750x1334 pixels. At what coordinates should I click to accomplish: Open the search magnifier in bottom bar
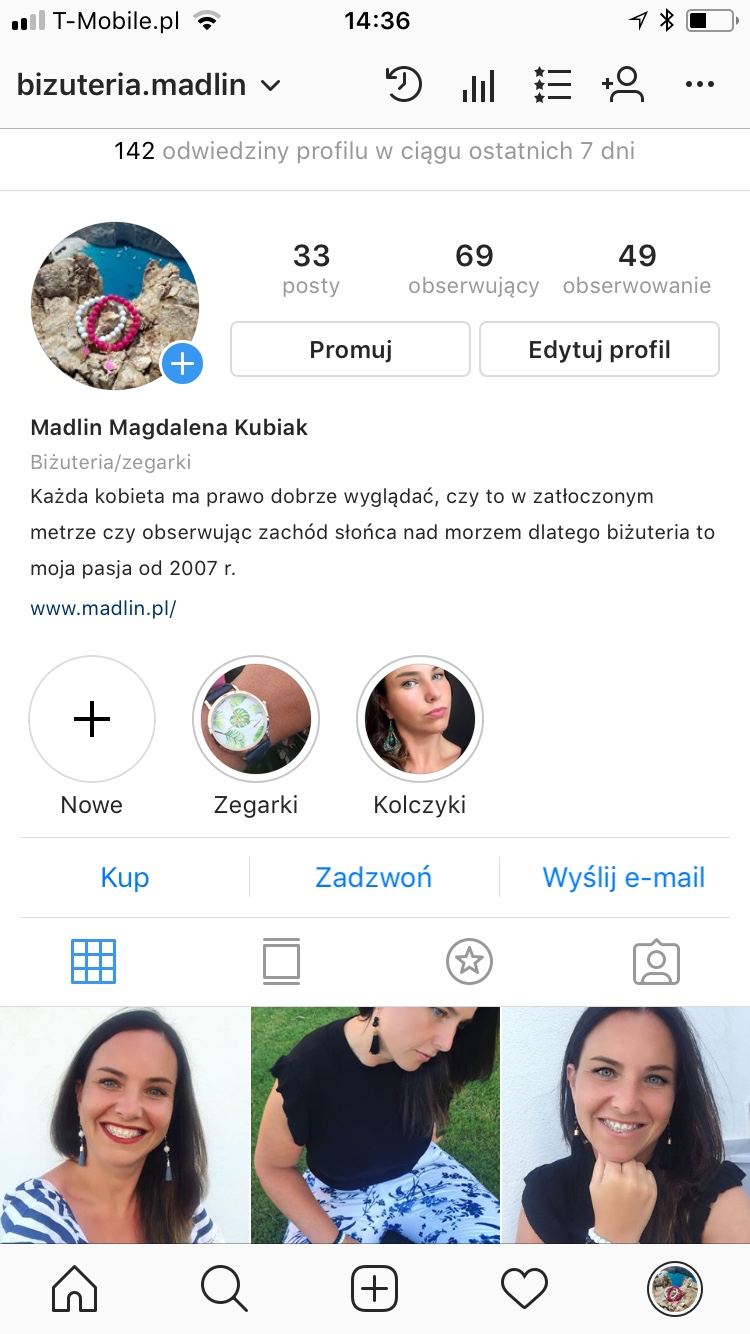pos(224,1288)
